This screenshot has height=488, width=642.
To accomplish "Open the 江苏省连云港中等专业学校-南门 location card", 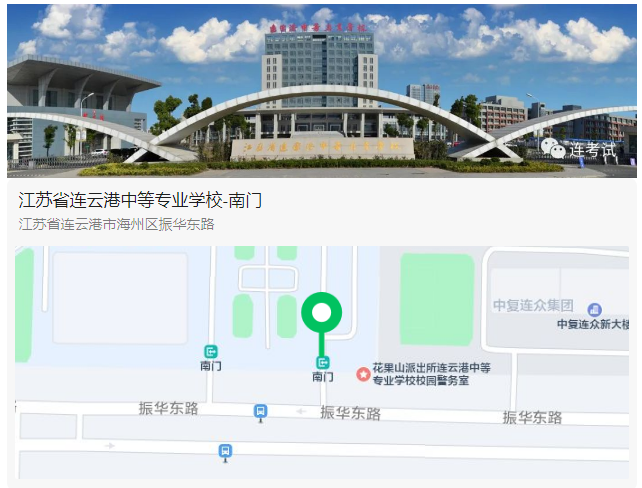I will [x=141, y=201].
